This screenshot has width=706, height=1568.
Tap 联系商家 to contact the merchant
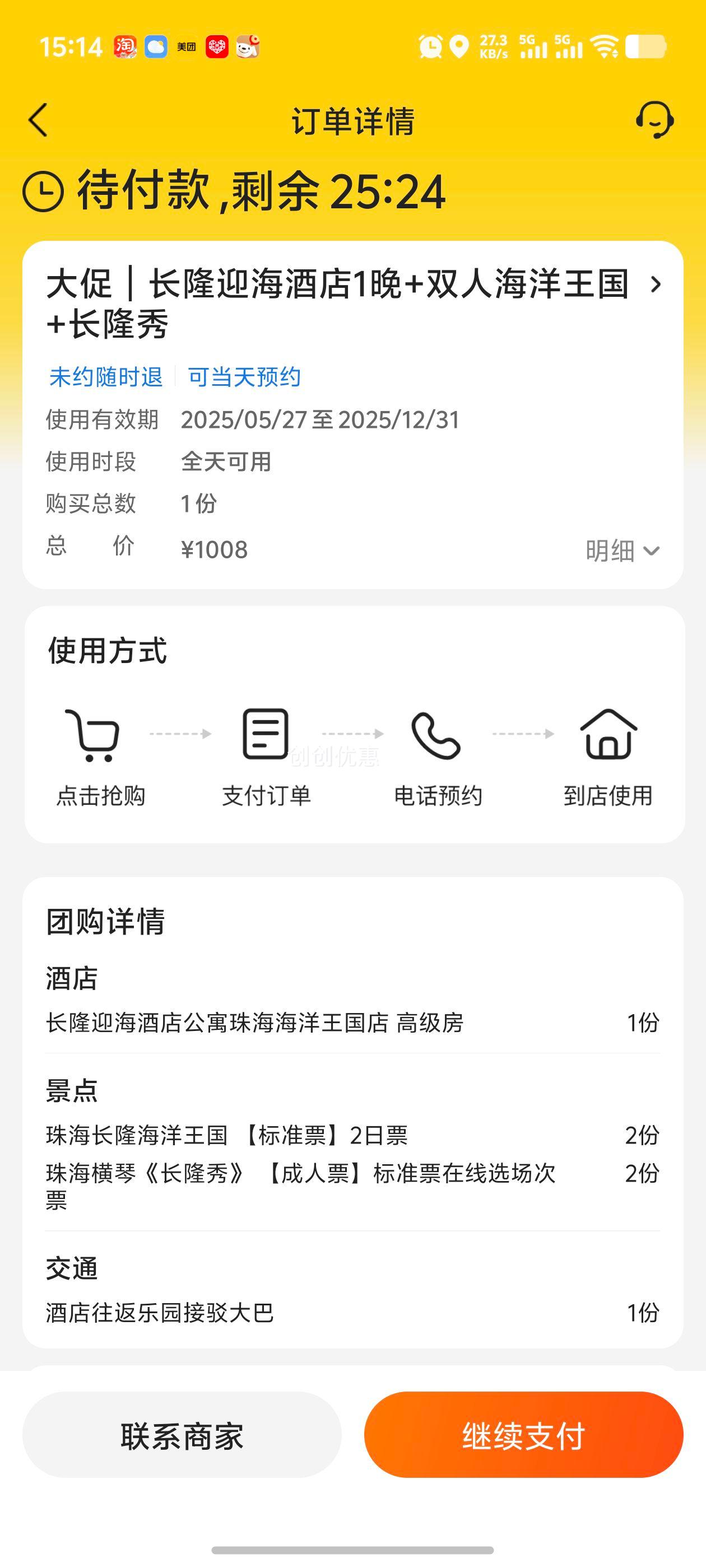tap(182, 1435)
